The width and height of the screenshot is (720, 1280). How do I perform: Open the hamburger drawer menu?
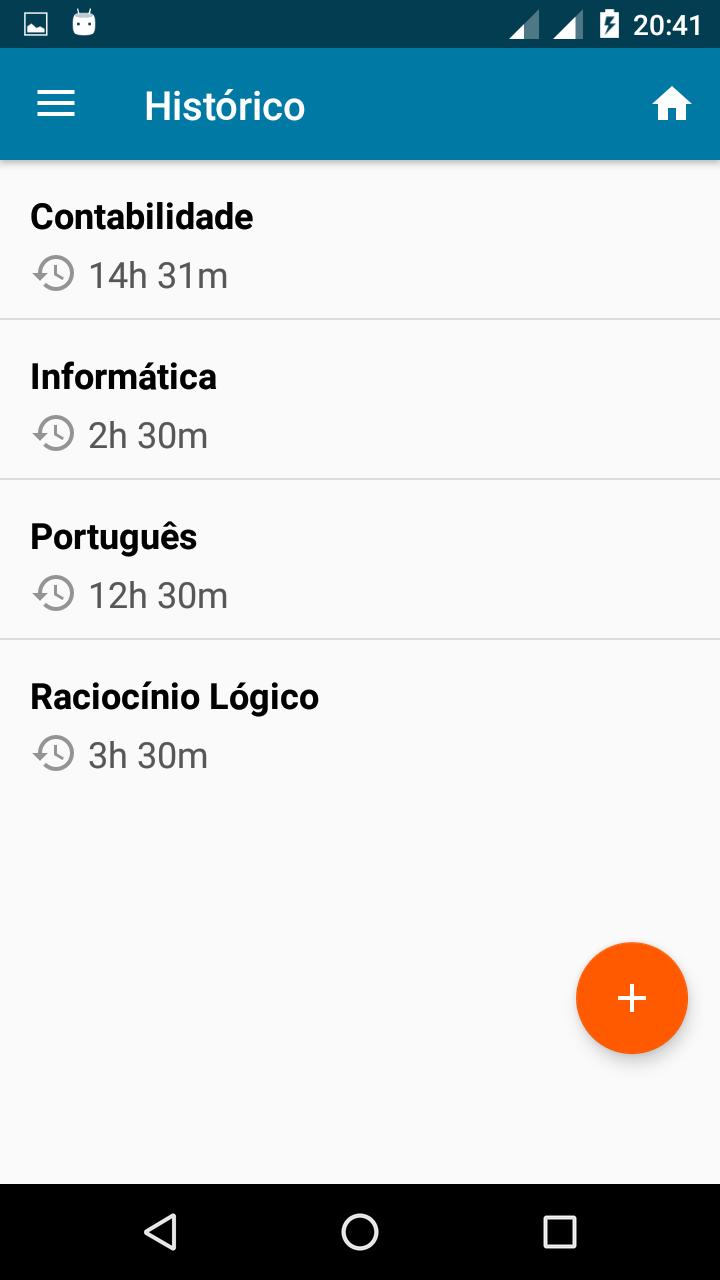point(56,104)
